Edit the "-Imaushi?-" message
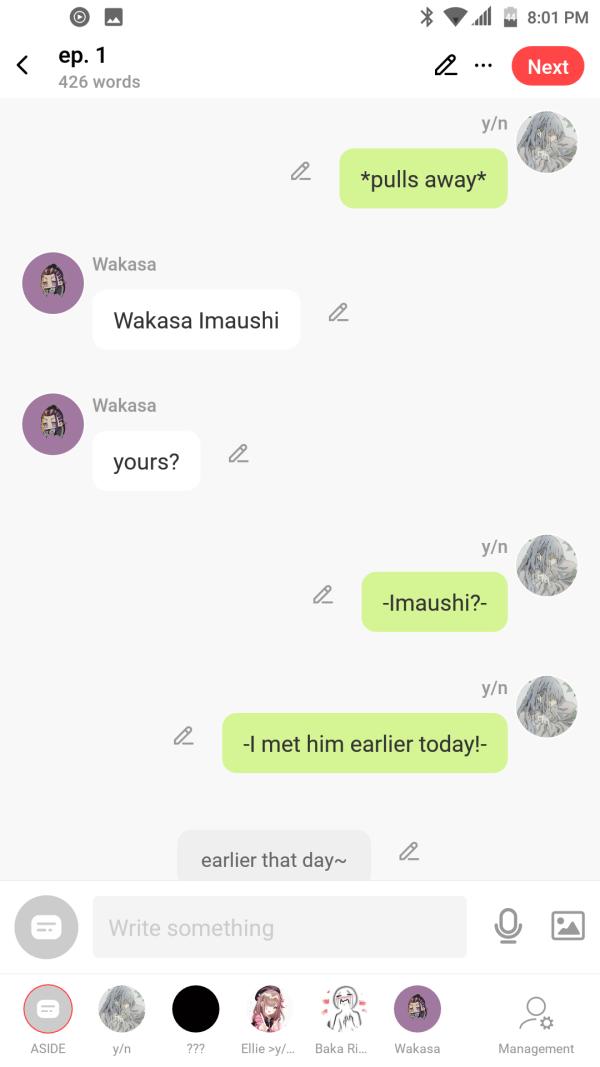Viewport: 600px width, 1067px height. pos(322,595)
